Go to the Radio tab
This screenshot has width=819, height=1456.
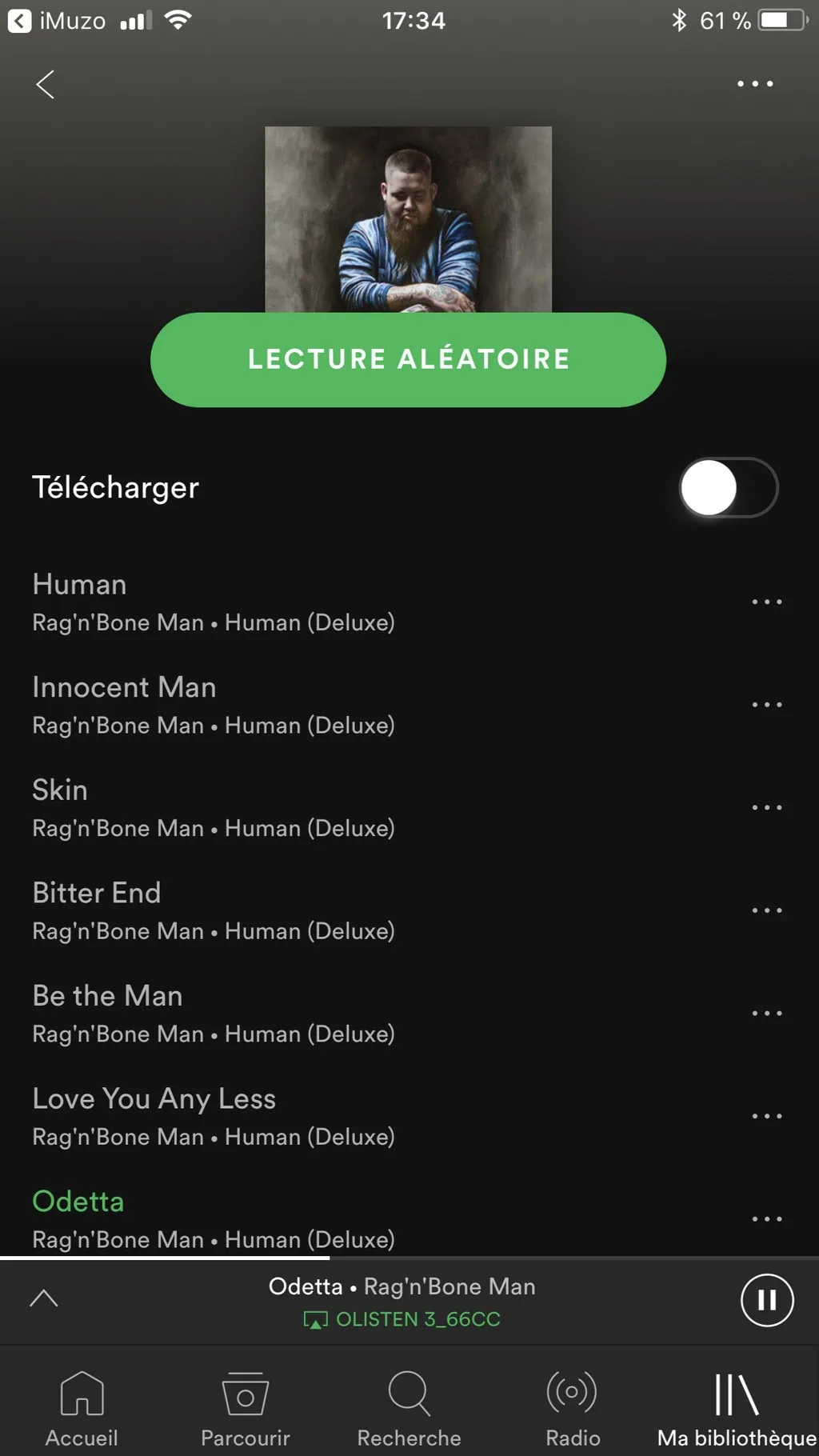[573, 1410]
